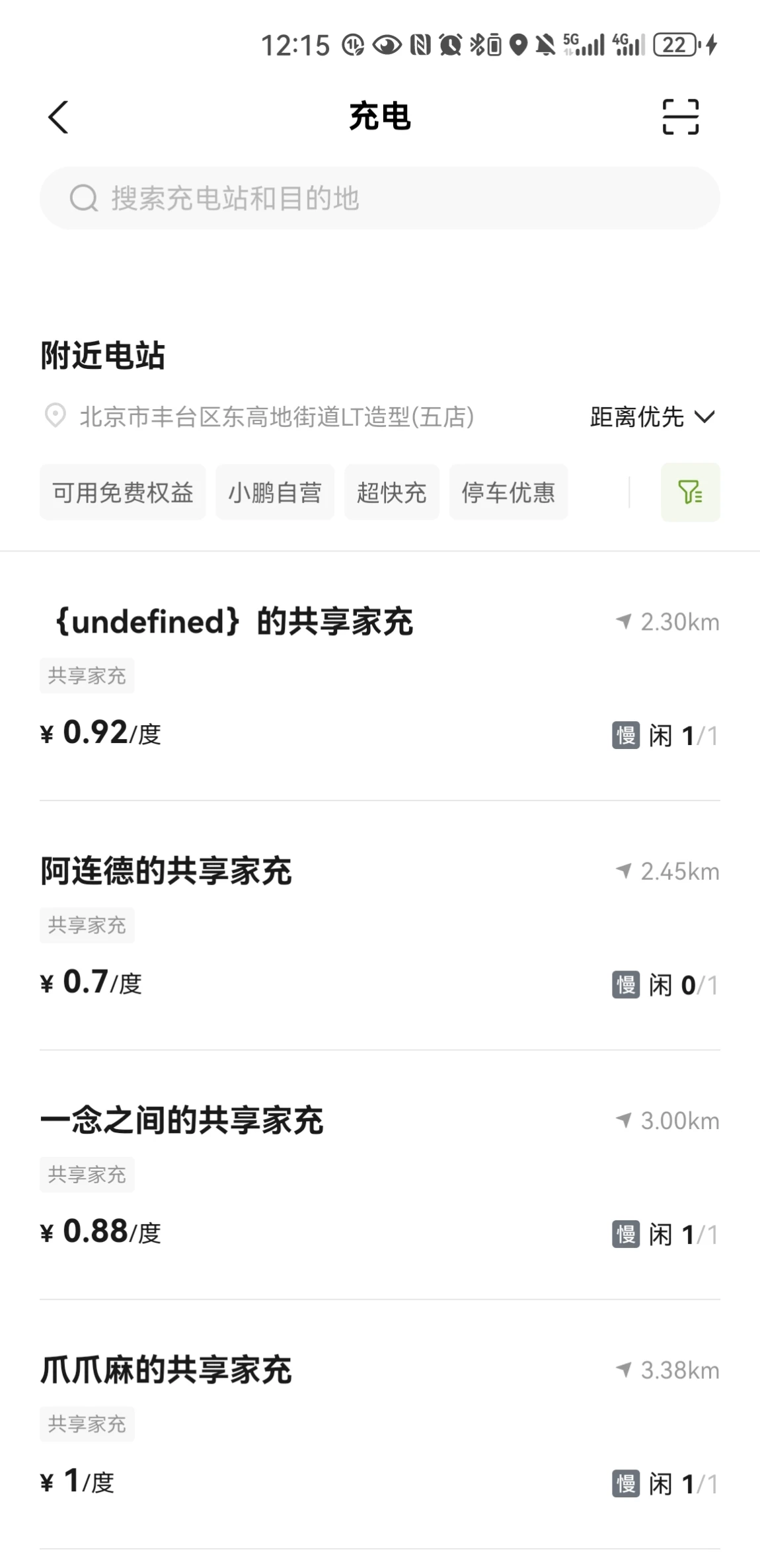This screenshot has height=1568, width=760.
Task: Open the green filter options icon
Action: click(691, 492)
